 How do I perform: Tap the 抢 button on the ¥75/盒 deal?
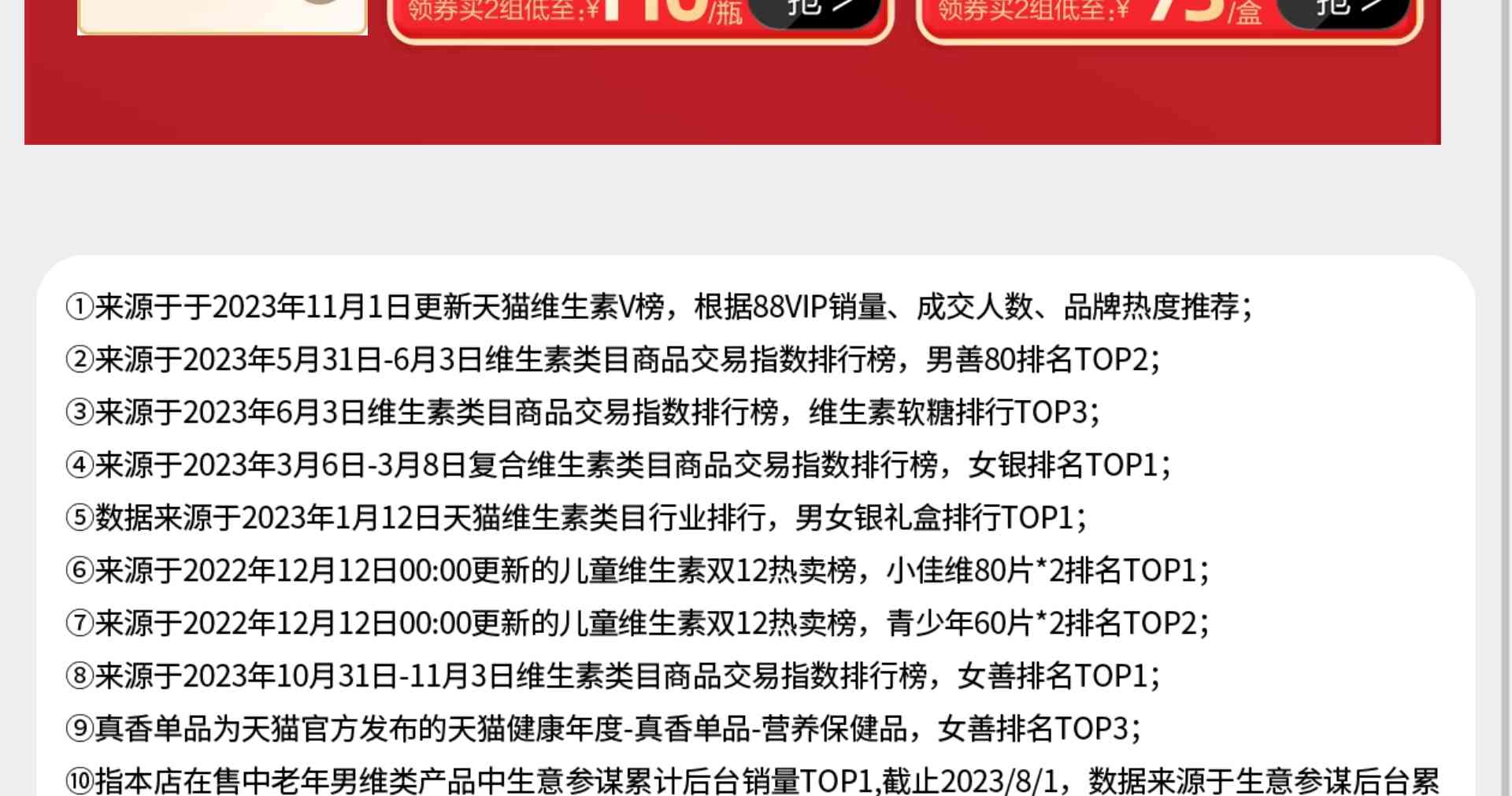click(x=1343, y=11)
